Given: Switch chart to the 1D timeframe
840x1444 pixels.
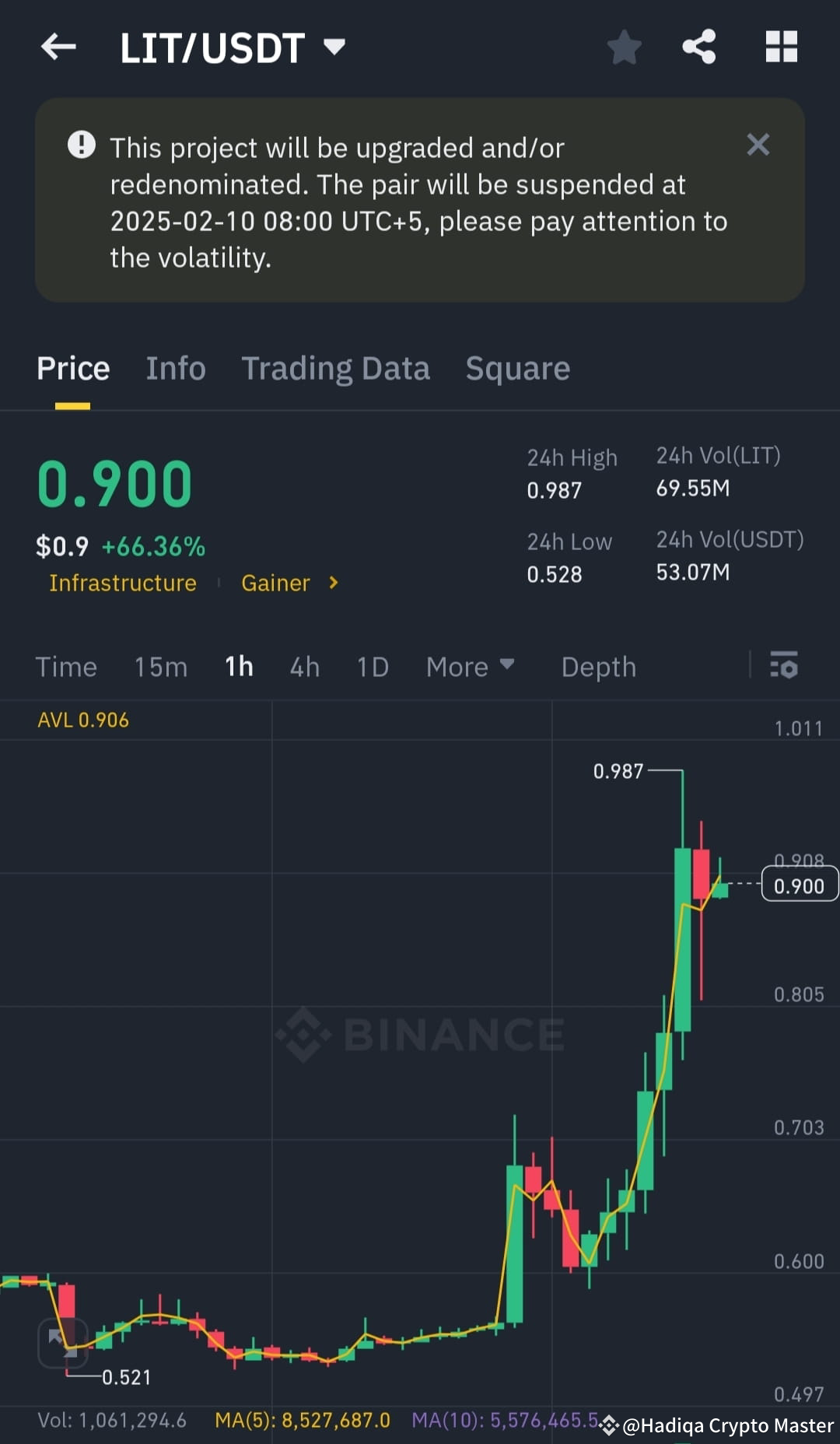Looking at the screenshot, I should pyautogui.click(x=372, y=667).
